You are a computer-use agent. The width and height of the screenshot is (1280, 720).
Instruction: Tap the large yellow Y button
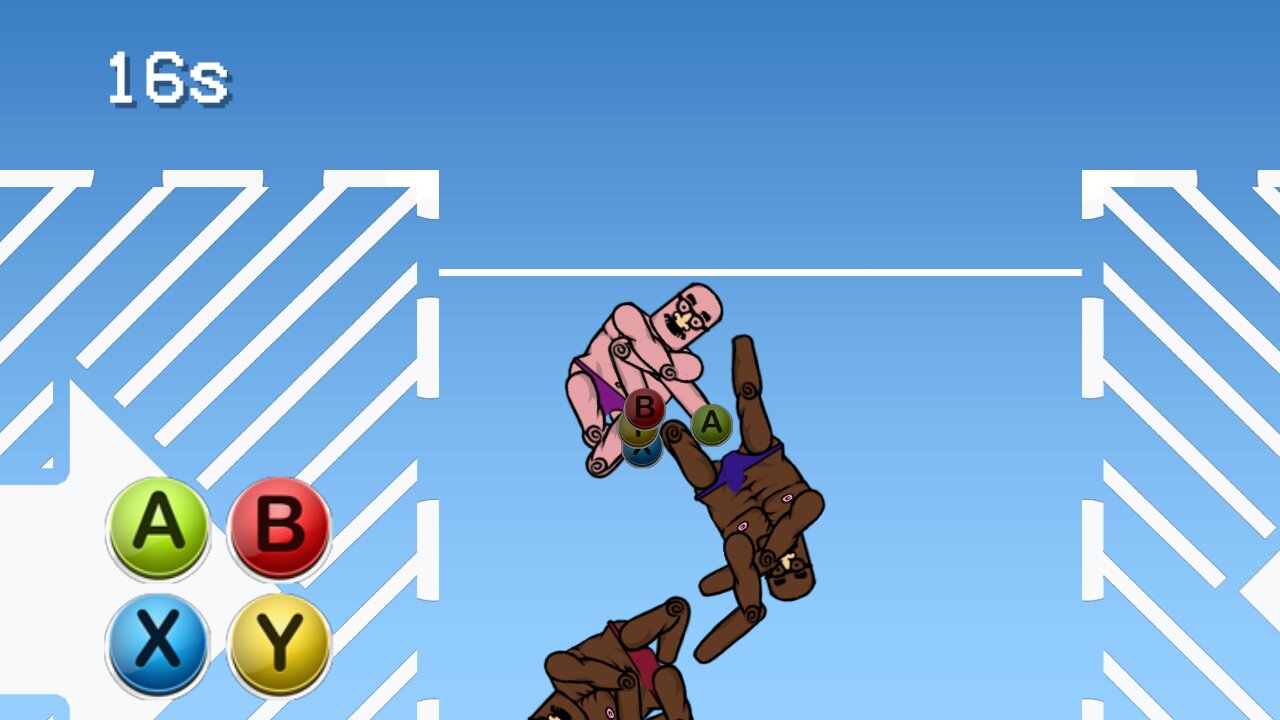(x=279, y=644)
